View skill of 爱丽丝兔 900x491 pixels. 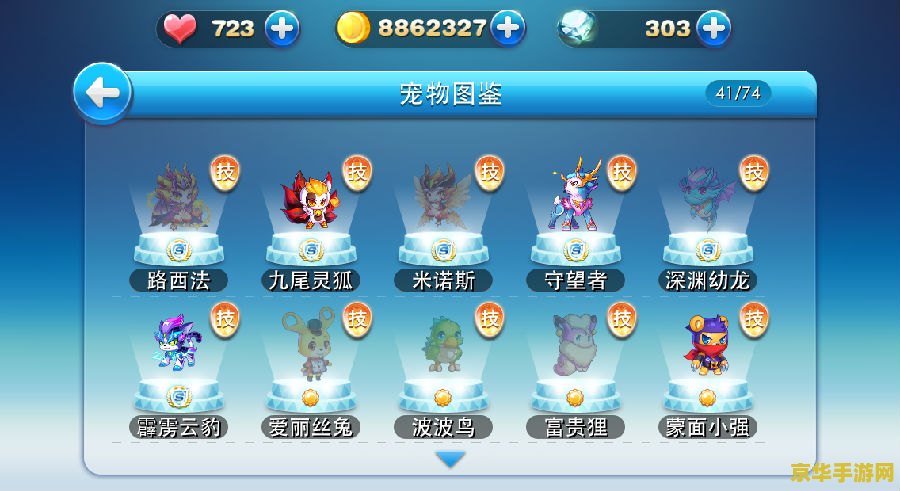[357, 320]
